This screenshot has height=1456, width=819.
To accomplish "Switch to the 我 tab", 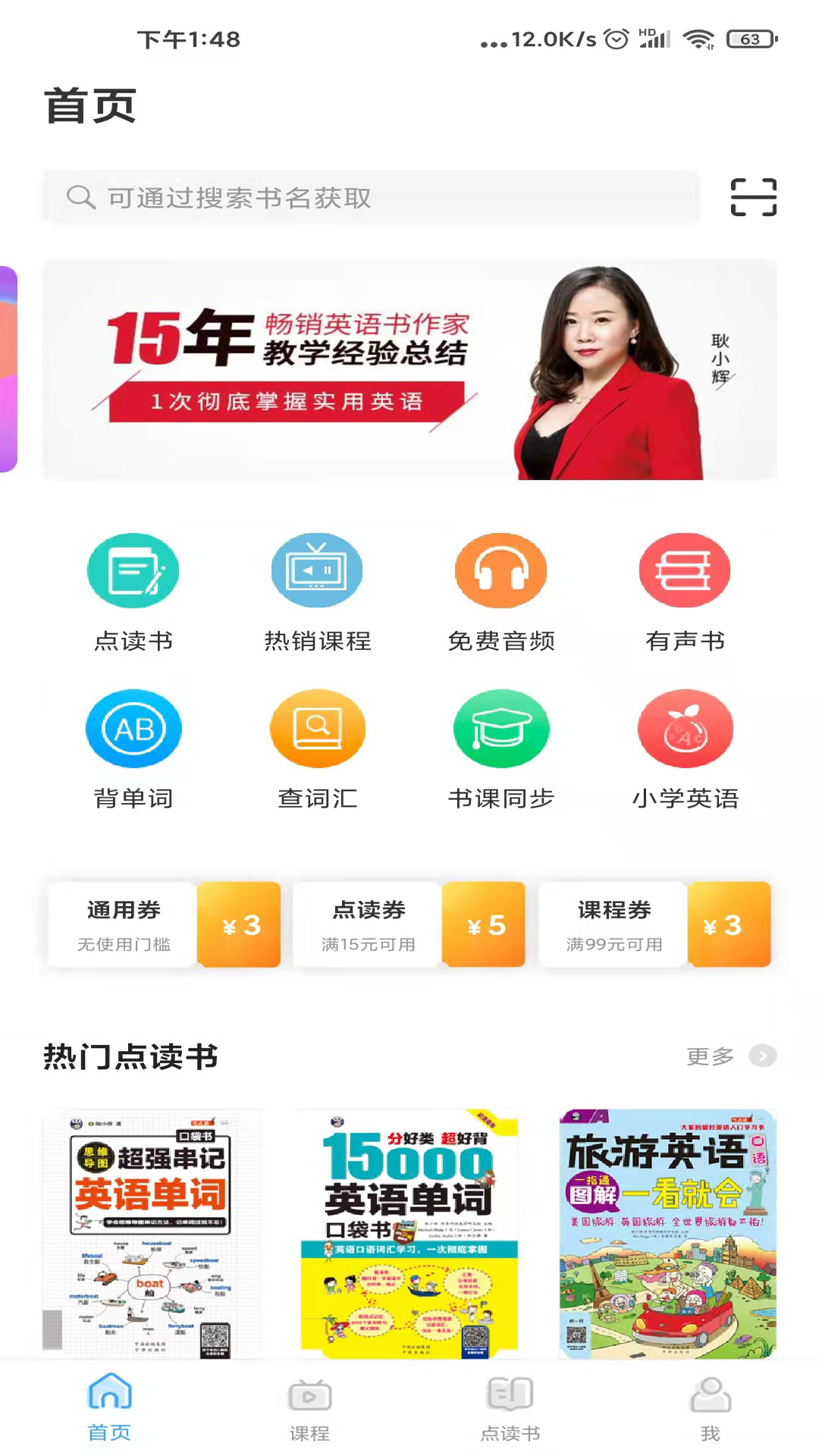I will click(711, 1410).
